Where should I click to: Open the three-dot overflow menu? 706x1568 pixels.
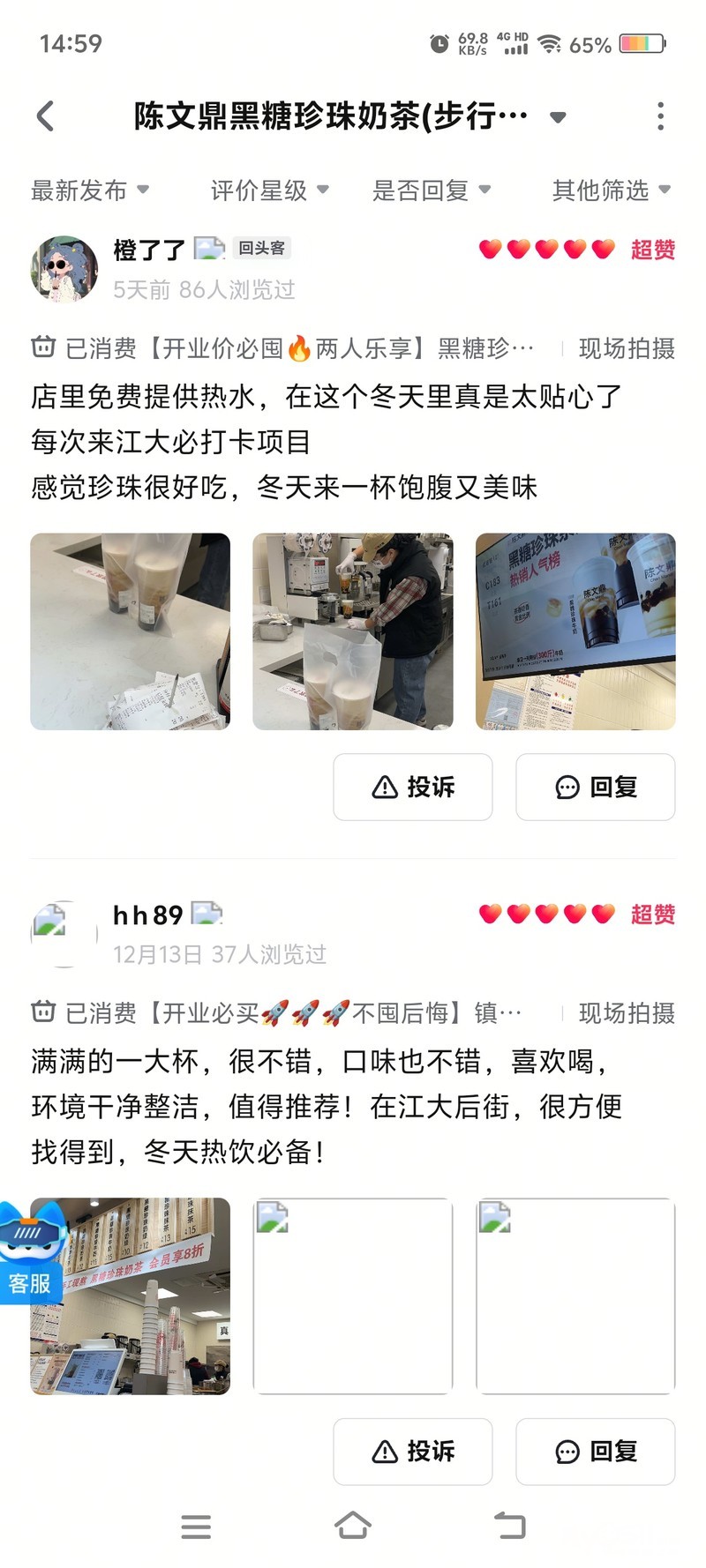(660, 116)
